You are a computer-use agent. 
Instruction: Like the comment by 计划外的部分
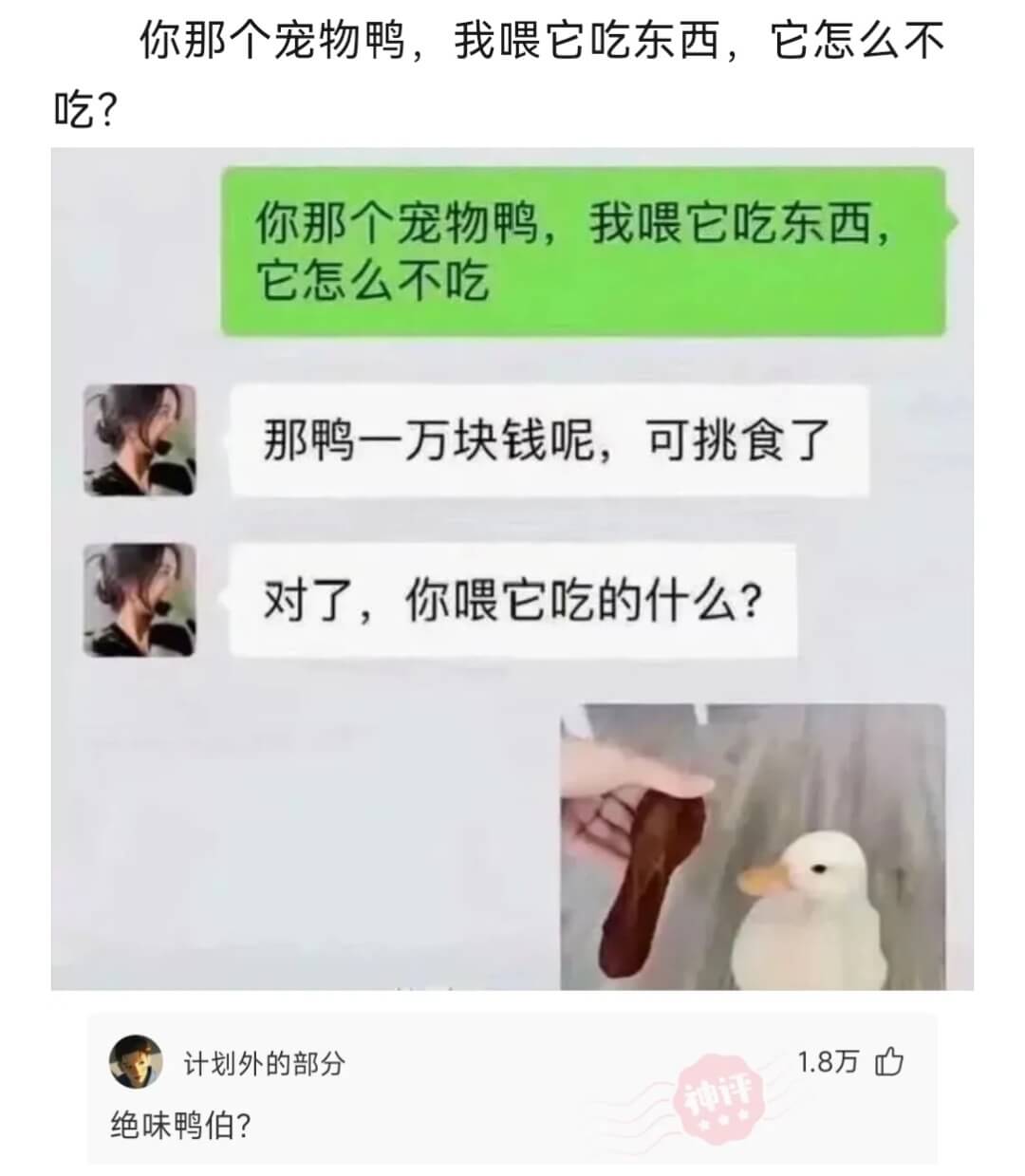point(888,1062)
